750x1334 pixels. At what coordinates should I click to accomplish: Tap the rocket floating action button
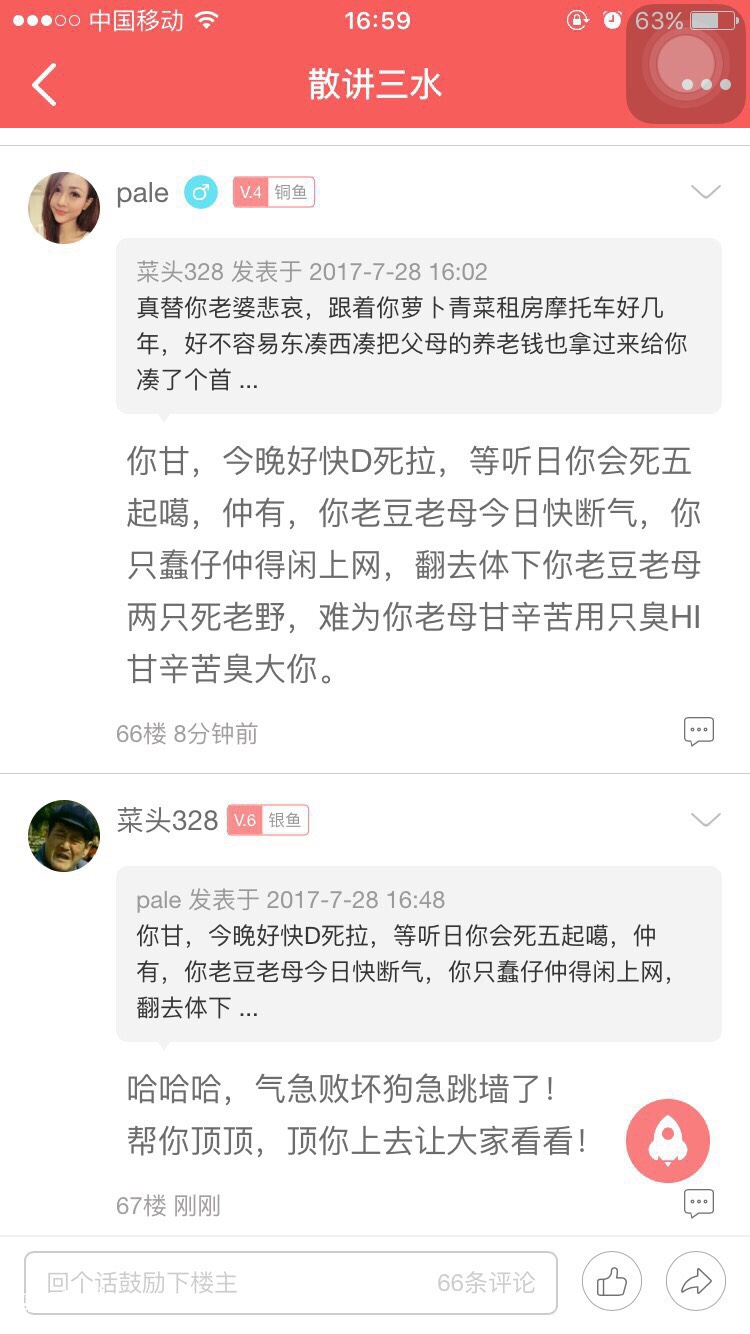(x=667, y=1140)
